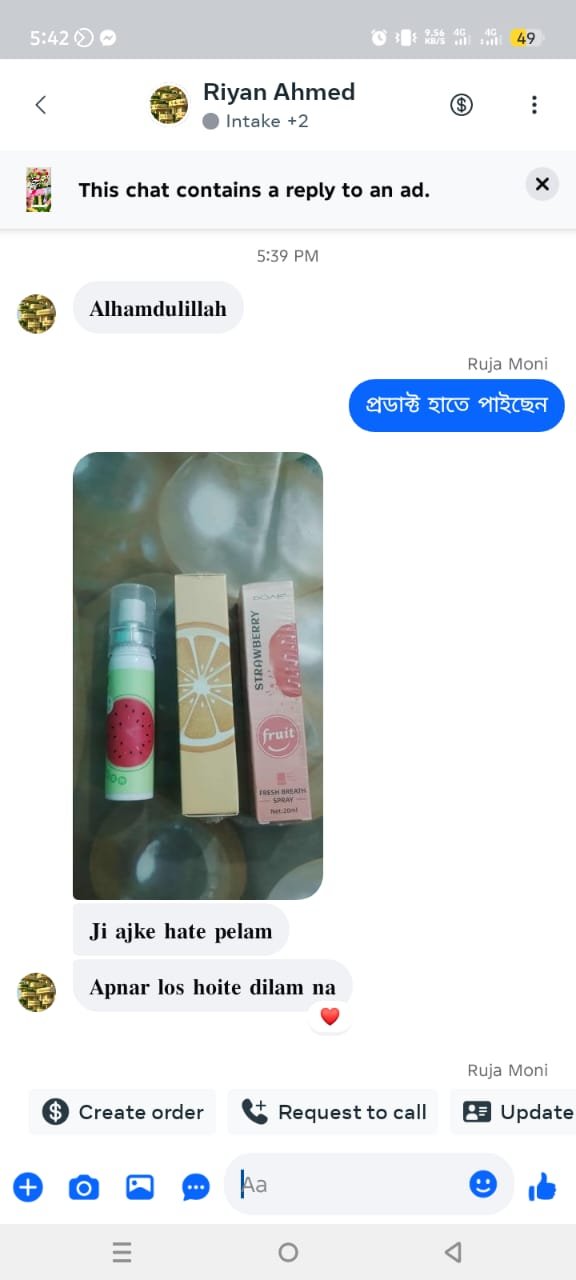
Task: Tap the Create order button
Action: 122,1112
